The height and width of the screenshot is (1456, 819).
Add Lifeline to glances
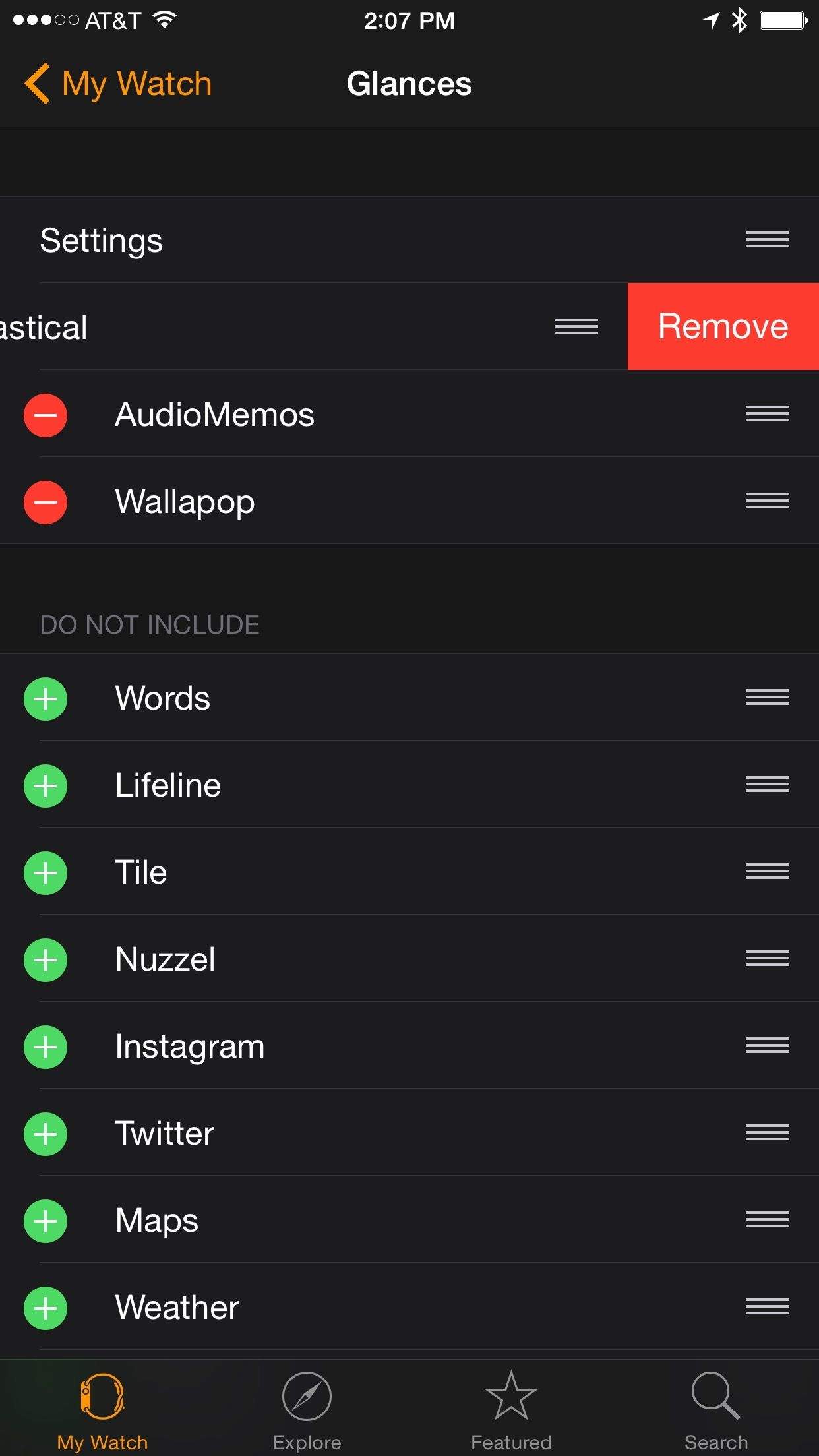tap(45, 786)
